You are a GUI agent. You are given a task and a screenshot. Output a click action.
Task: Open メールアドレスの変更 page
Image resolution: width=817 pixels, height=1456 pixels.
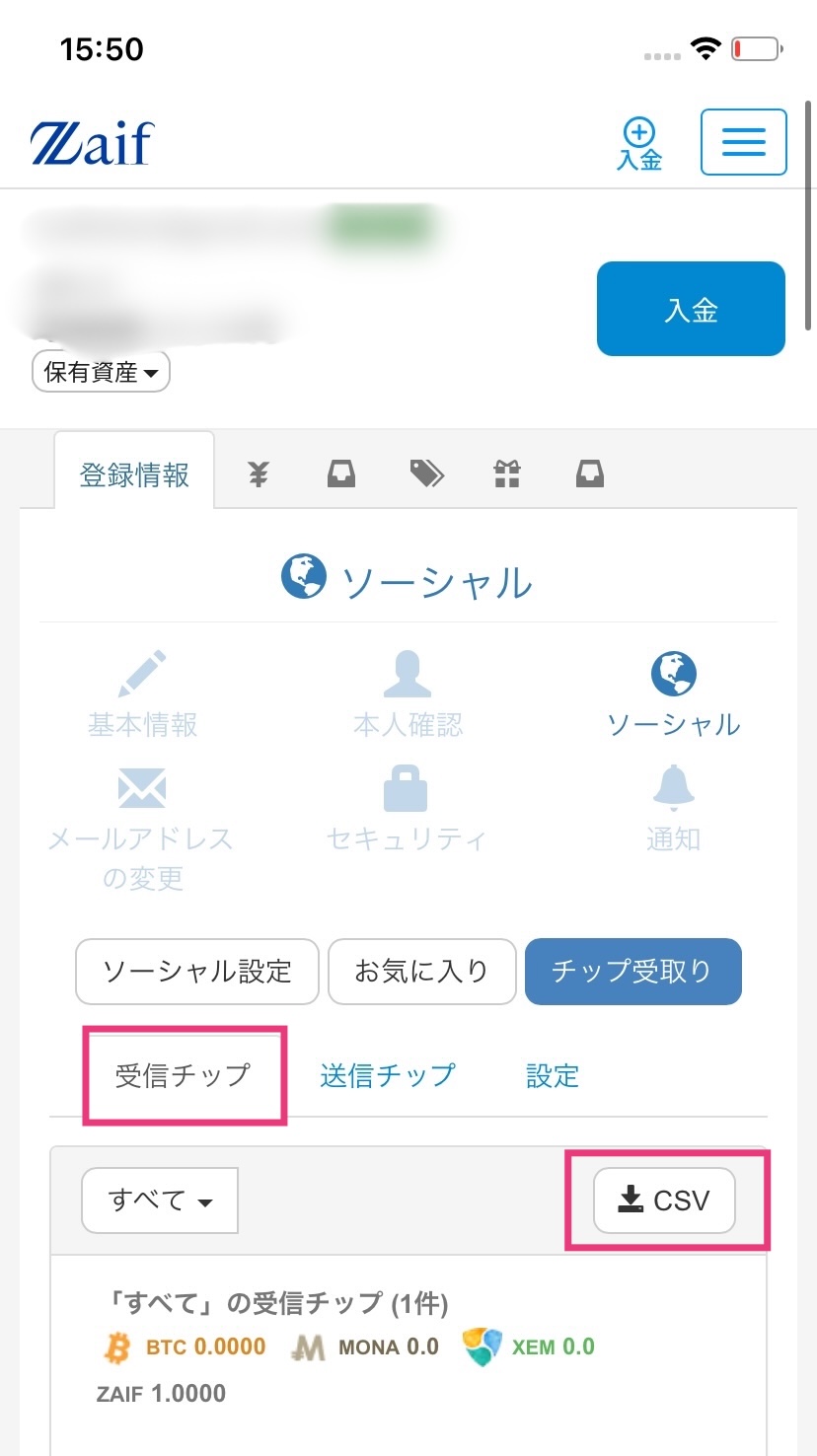[x=141, y=830]
